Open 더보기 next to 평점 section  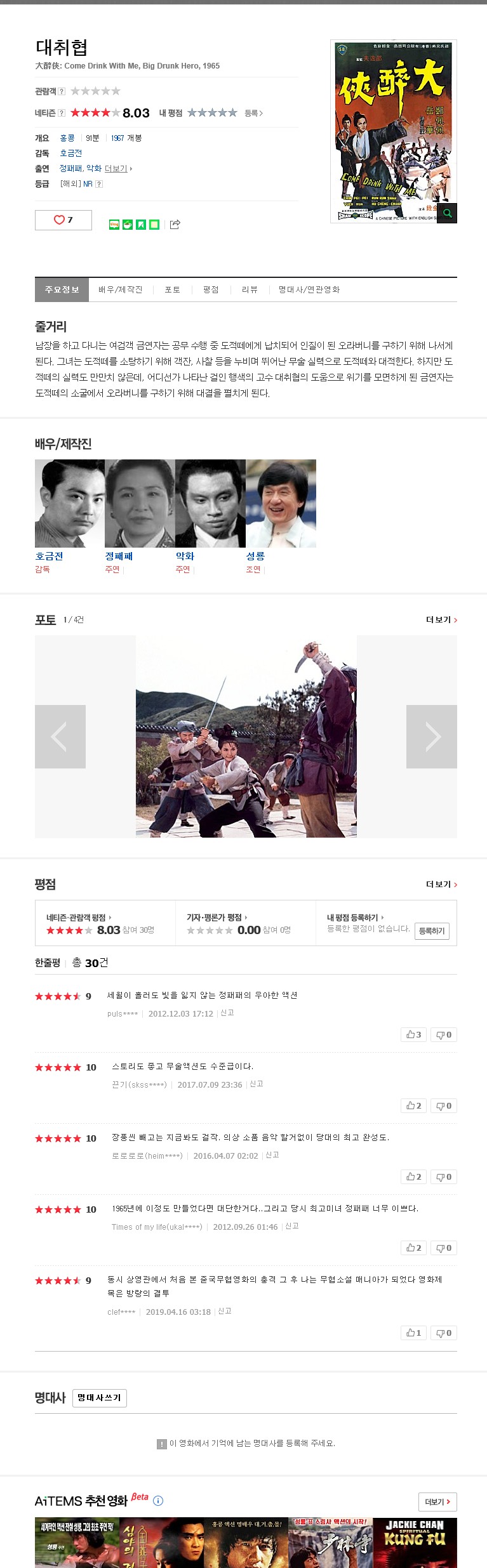coord(441,884)
